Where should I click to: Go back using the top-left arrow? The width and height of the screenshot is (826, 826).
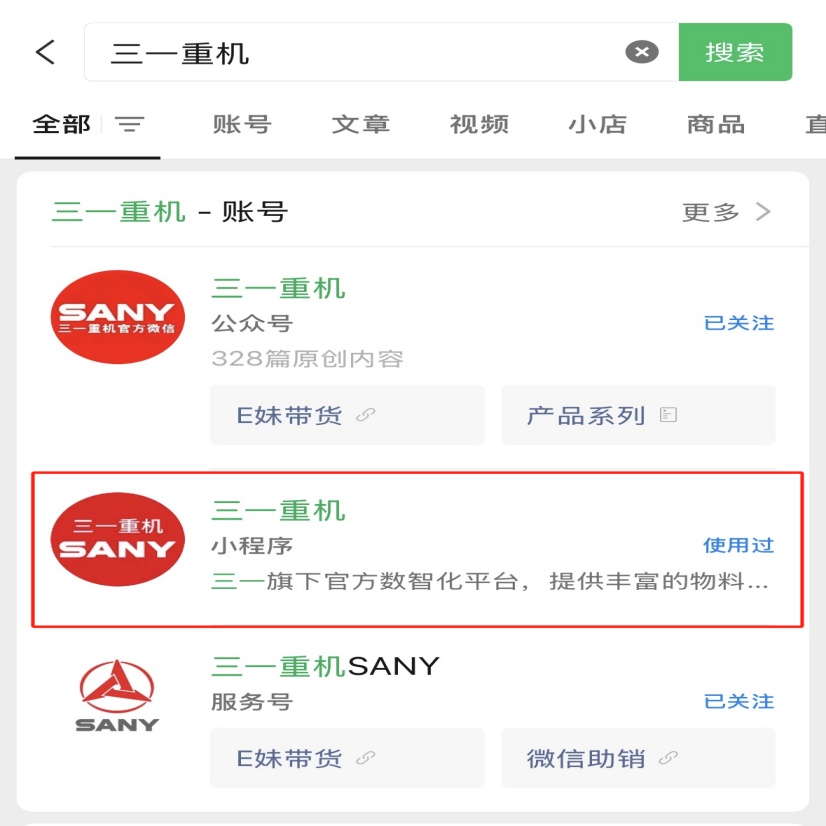(x=46, y=52)
